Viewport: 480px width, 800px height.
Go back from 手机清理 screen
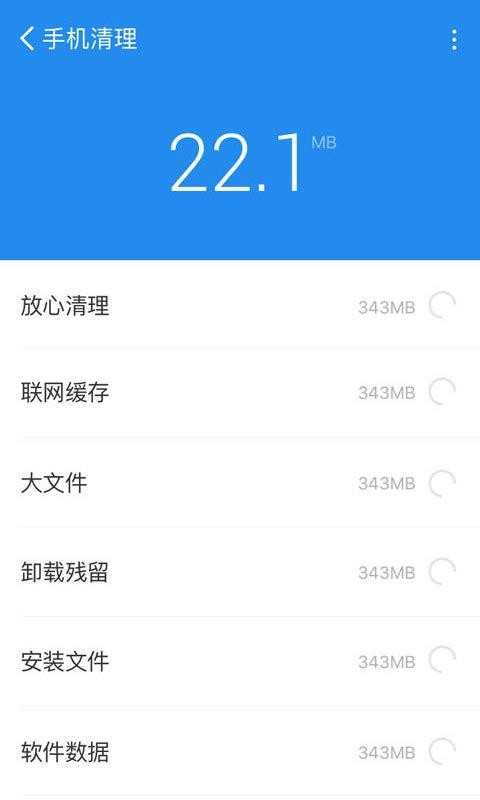click(27, 39)
